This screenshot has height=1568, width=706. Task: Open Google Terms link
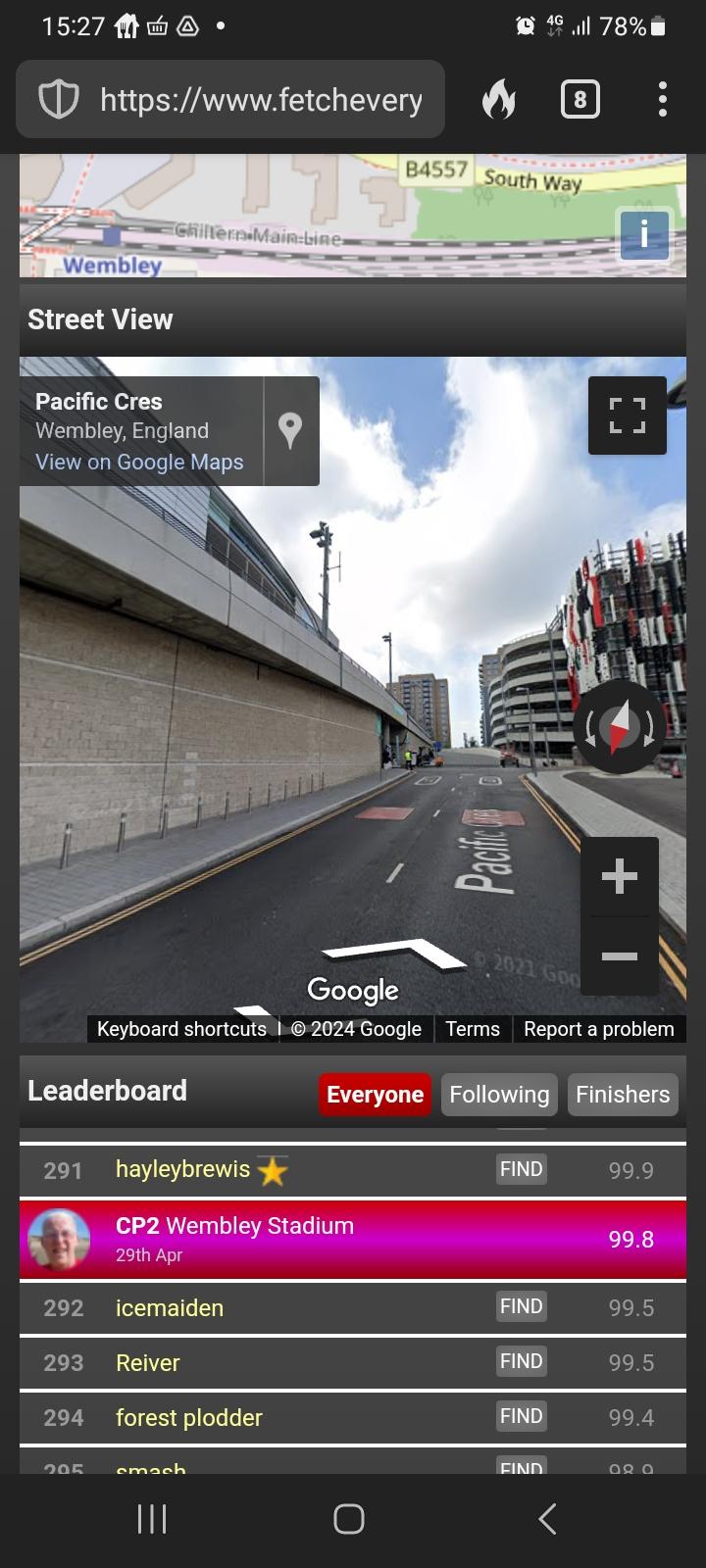[473, 1029]
